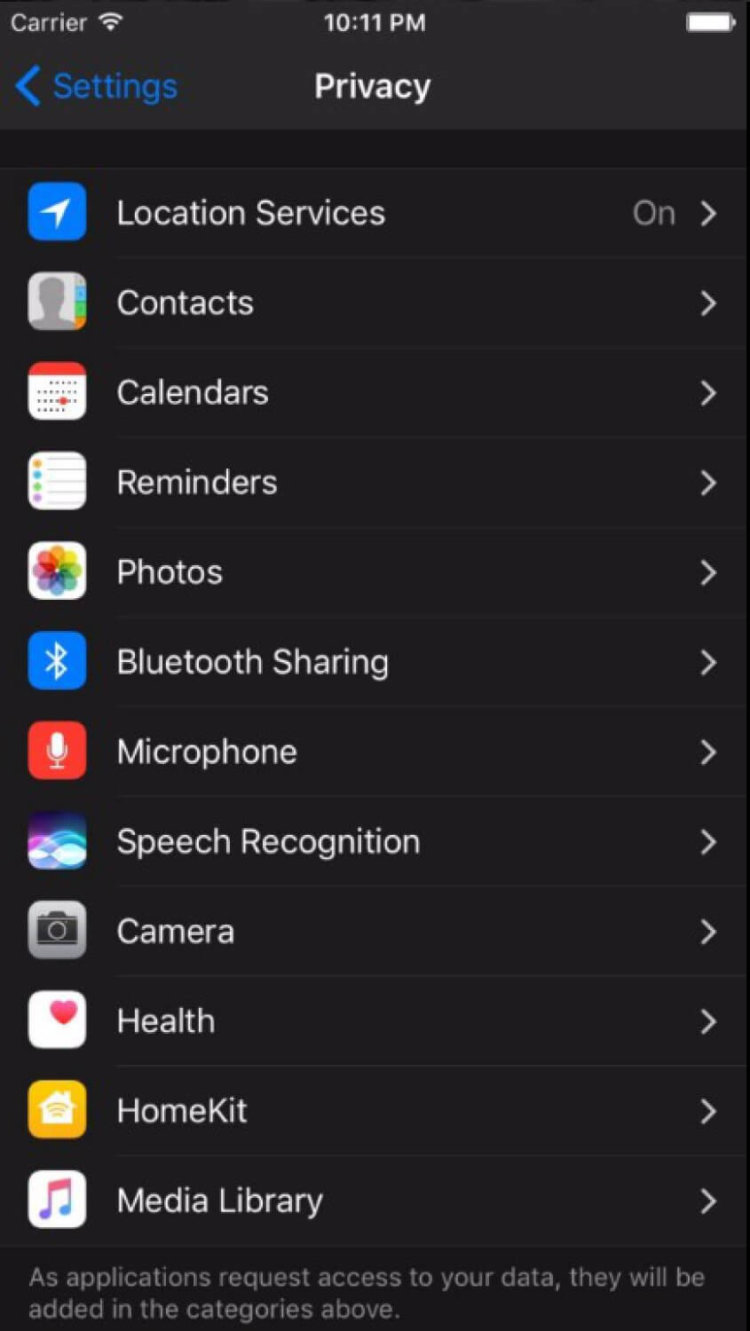Open Microphone permissions list
750x1331 pixels.
[x=375, y=751]
